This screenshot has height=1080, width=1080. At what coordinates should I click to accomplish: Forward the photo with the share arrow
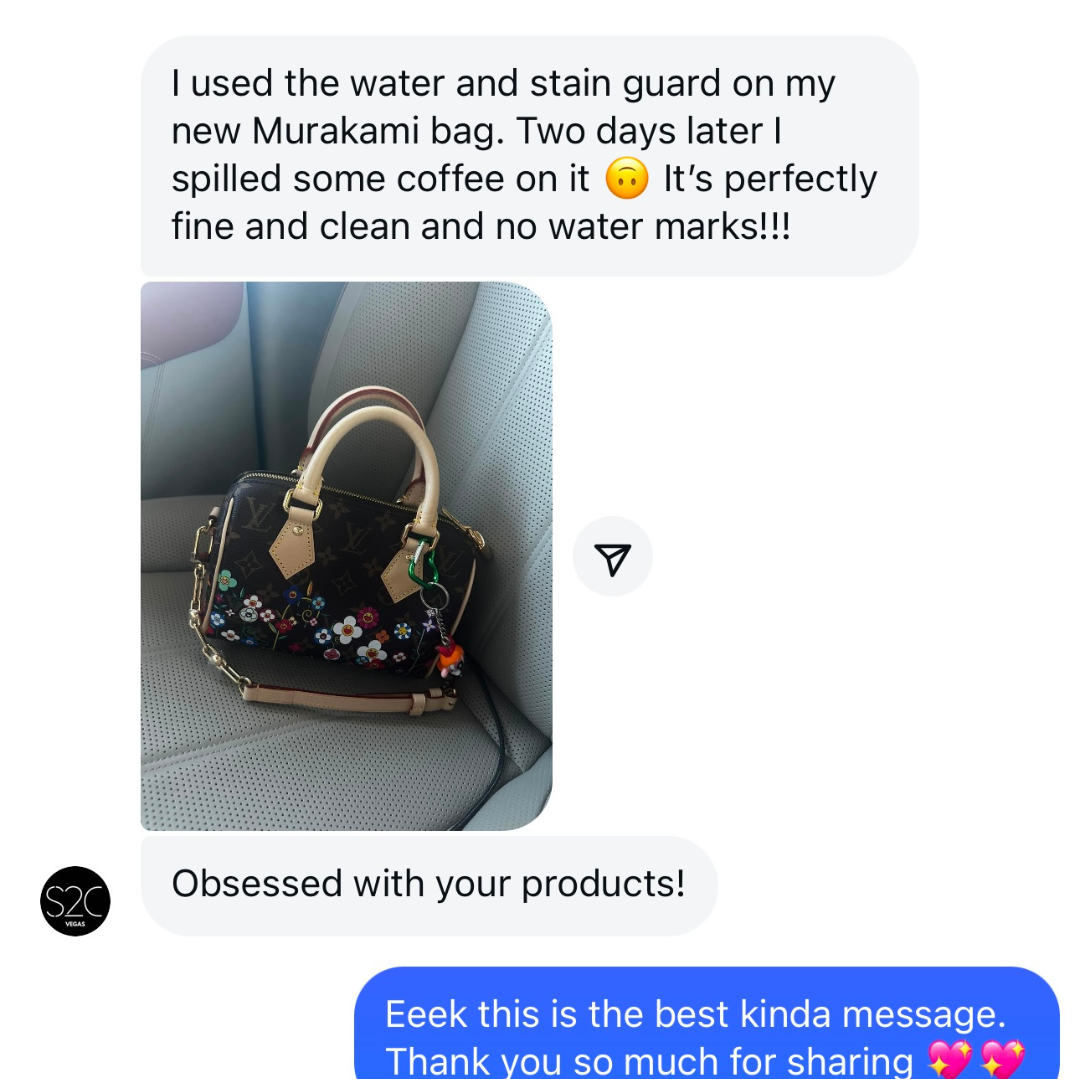pos(612,557)
